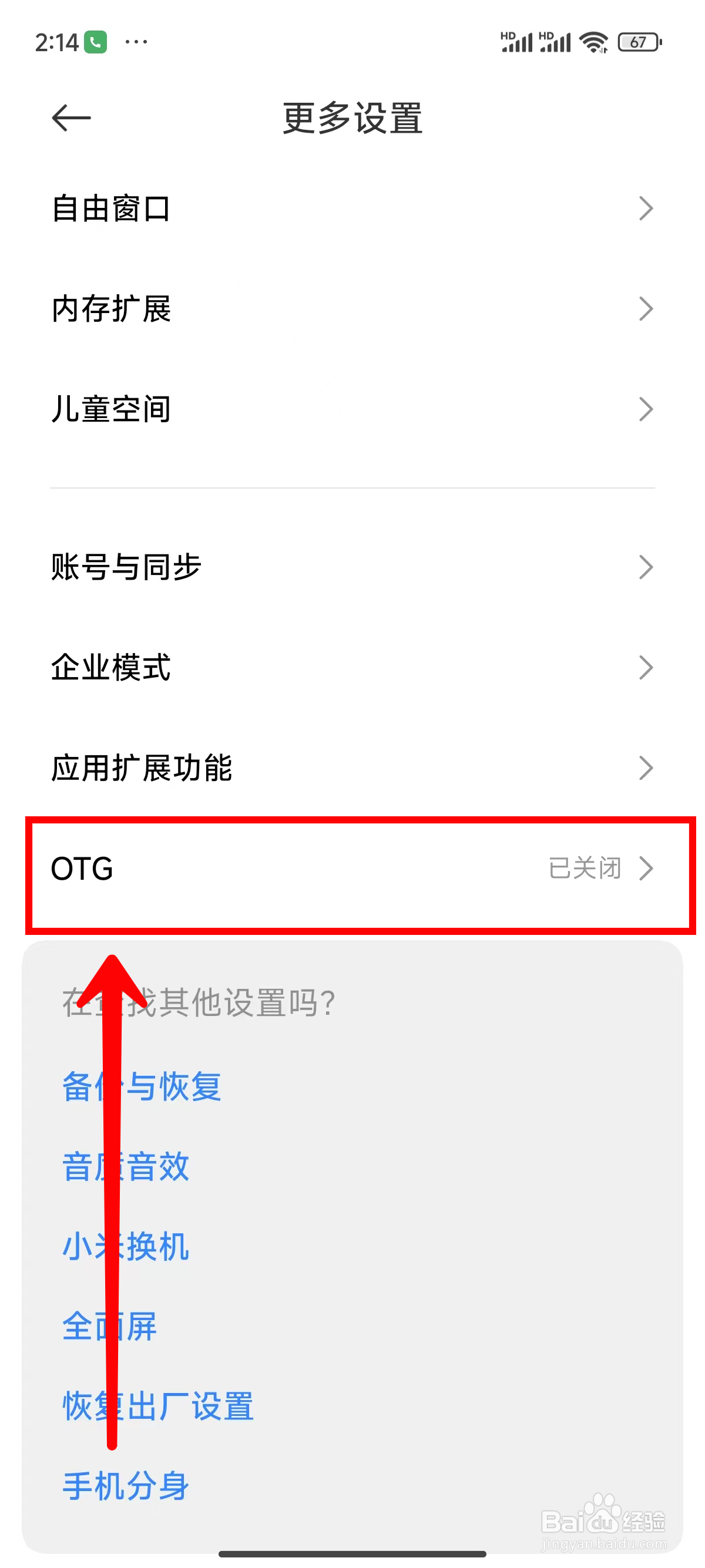Tap the 在查找其他设置吗 suggestion panel
Viewport: 705px width, 1568px height.
tap(352, 1003)
